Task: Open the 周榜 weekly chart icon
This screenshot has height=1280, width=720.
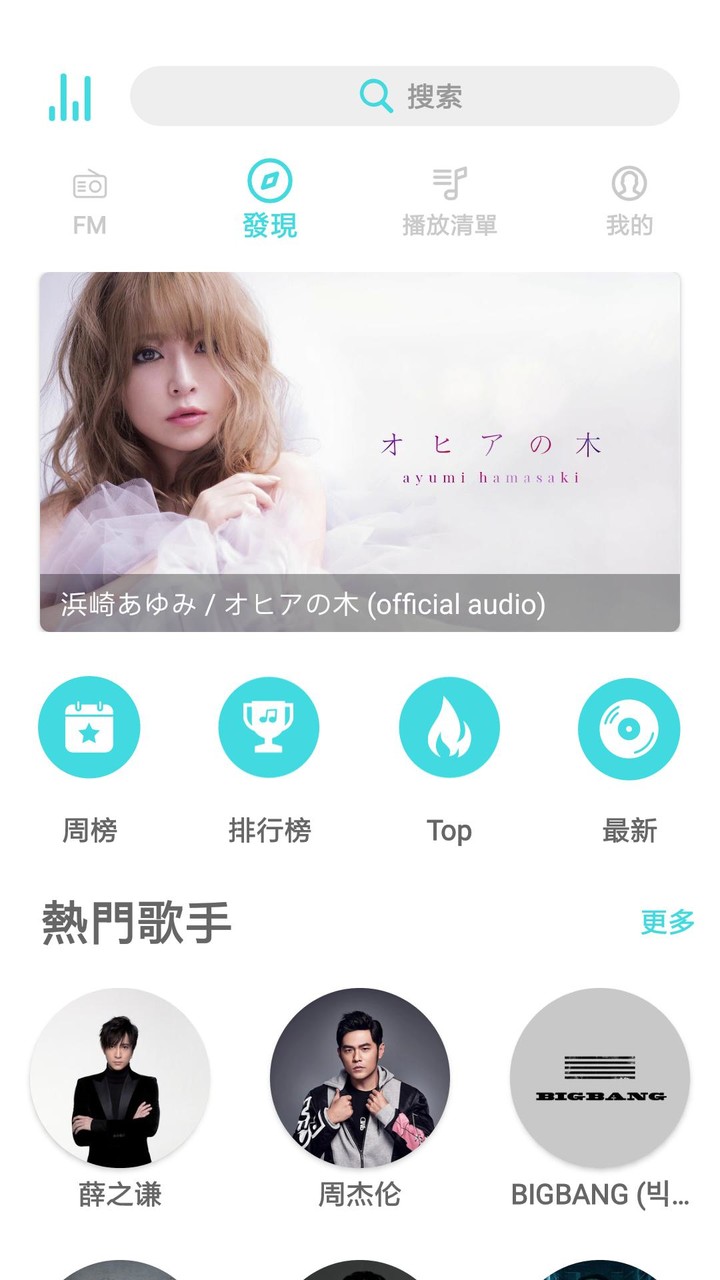Action: (x=89, y=727)
